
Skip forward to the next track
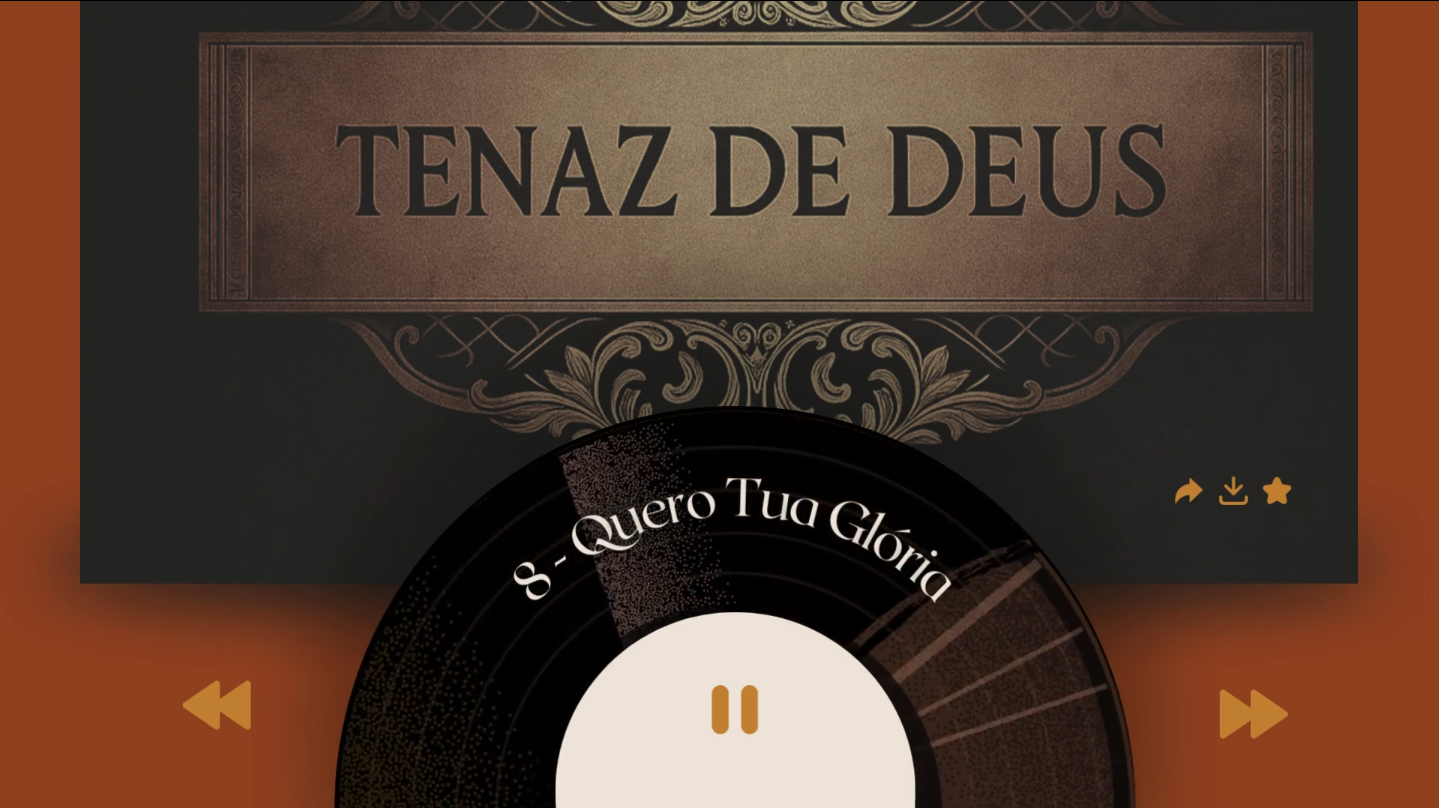[1252, 714]
